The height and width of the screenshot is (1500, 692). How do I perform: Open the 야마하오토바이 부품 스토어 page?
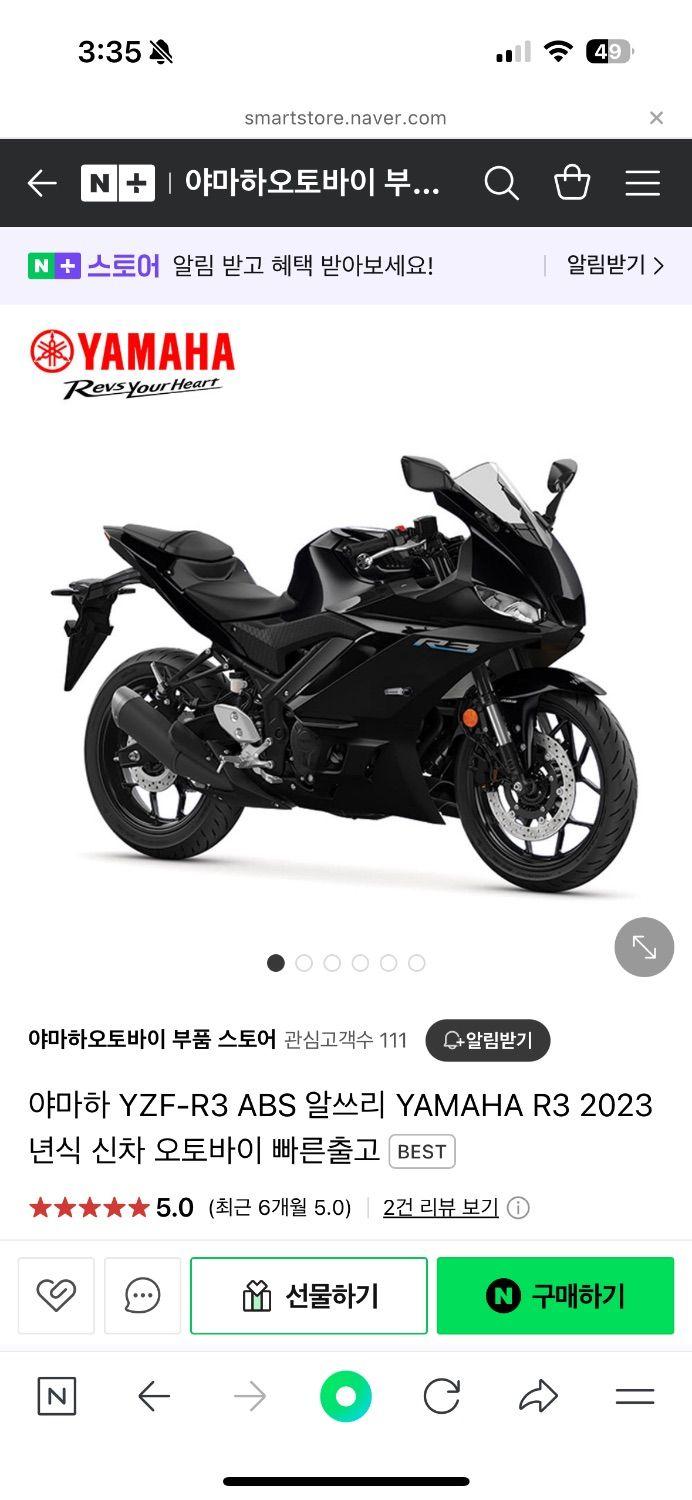[x=152, y=1039]
